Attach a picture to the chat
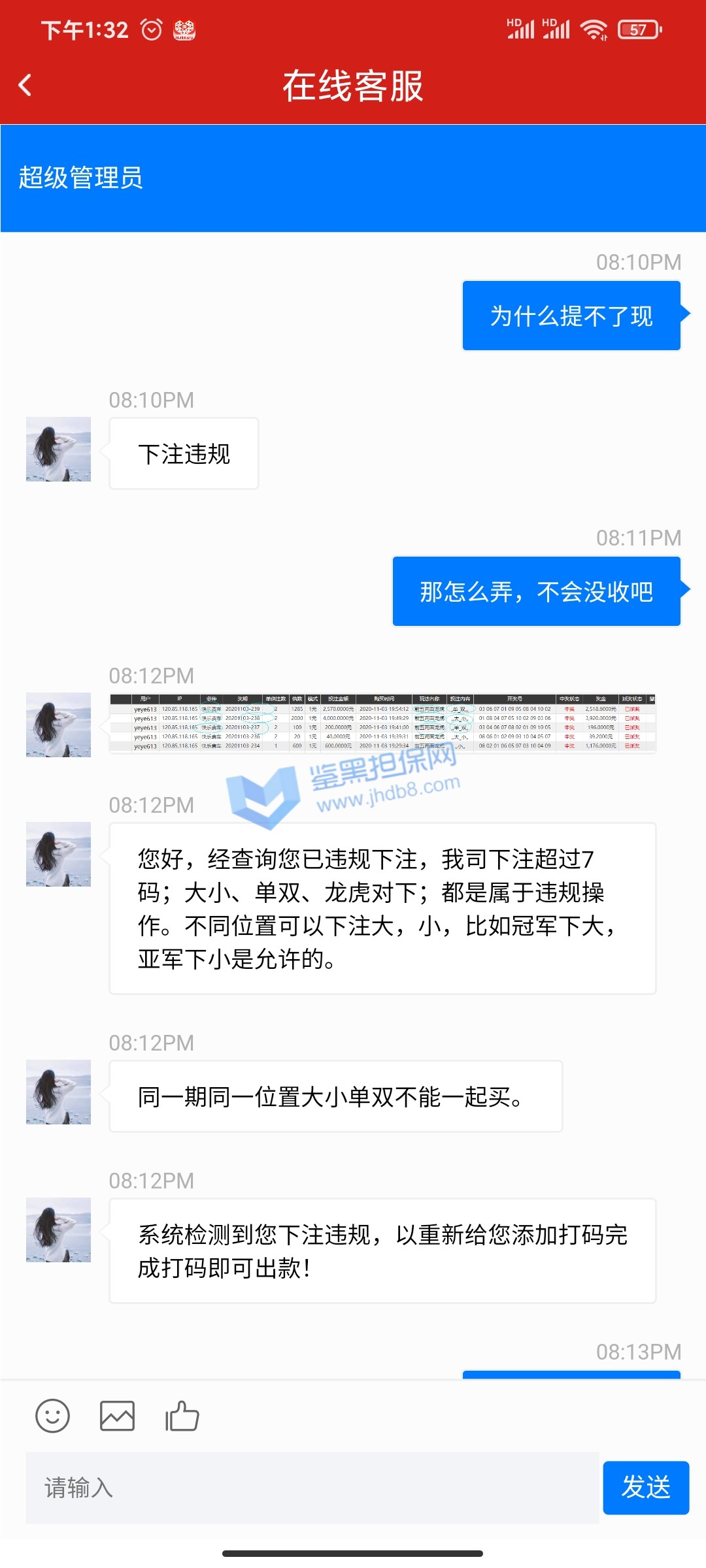This screenshot has height=1568, width=706. (x=117, y=1416)
